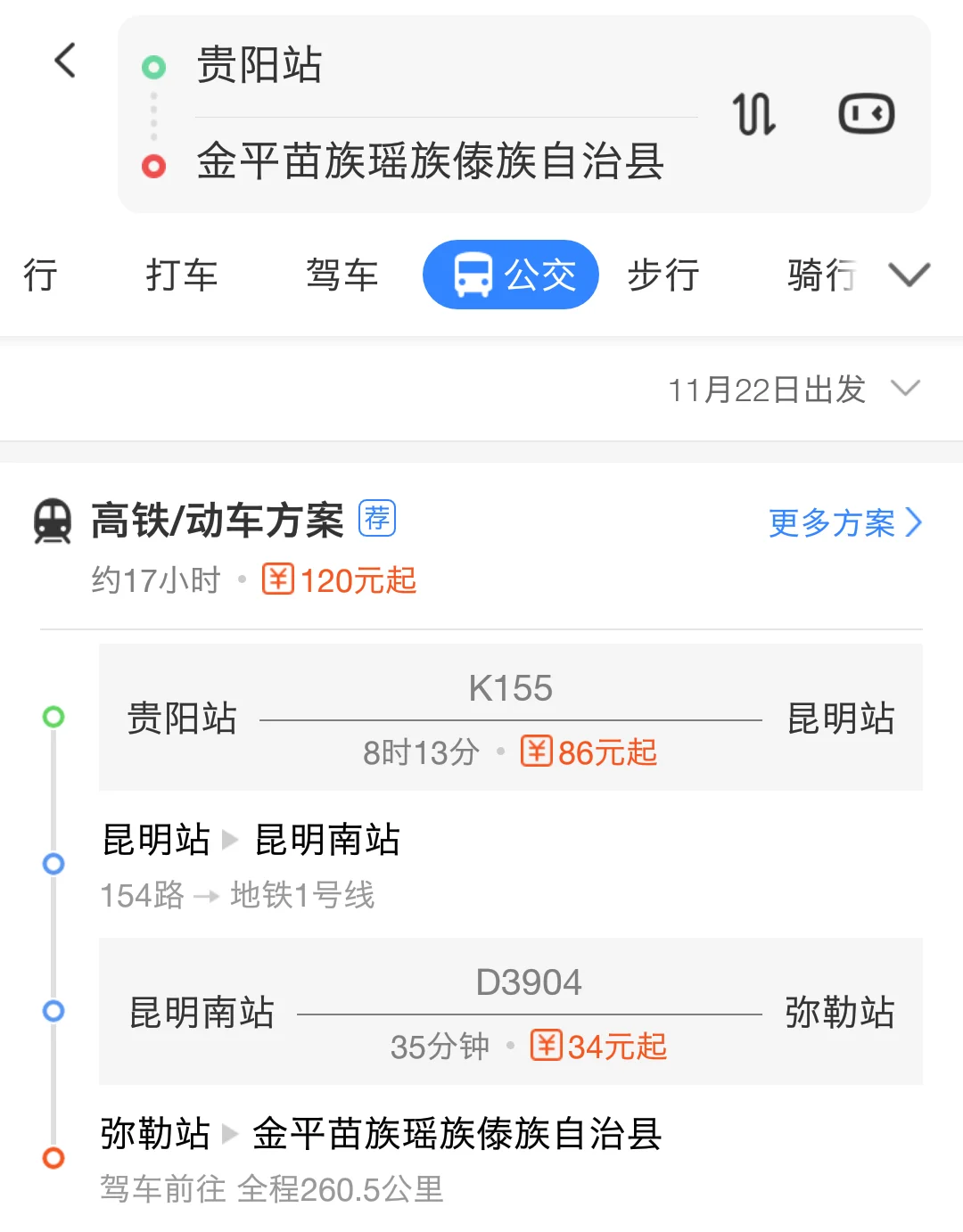
Task: Tap the swap start and destination icon
Action: 753,113
